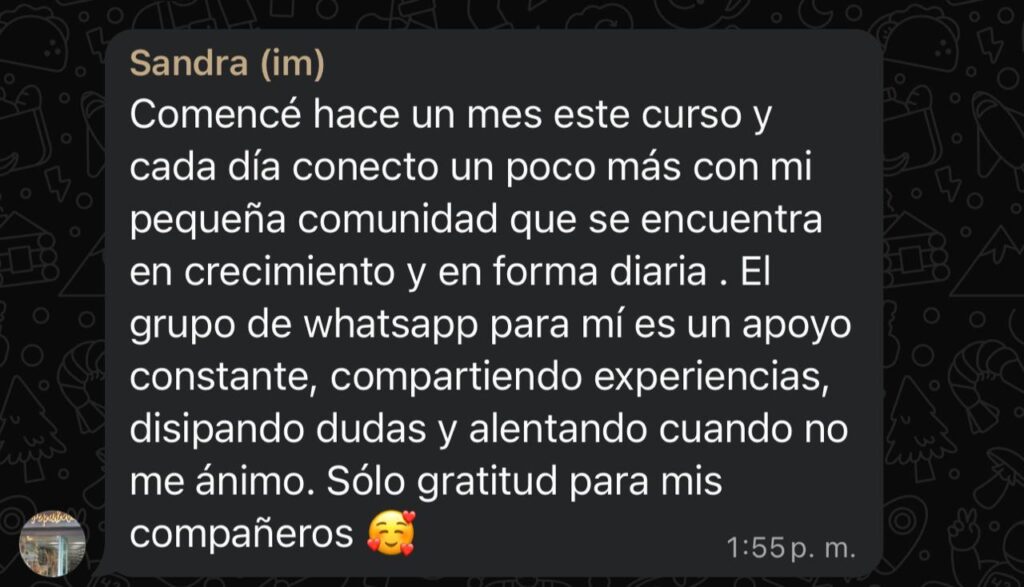Open Sandra (im) sender name
1024x587 pixels.
227,64
